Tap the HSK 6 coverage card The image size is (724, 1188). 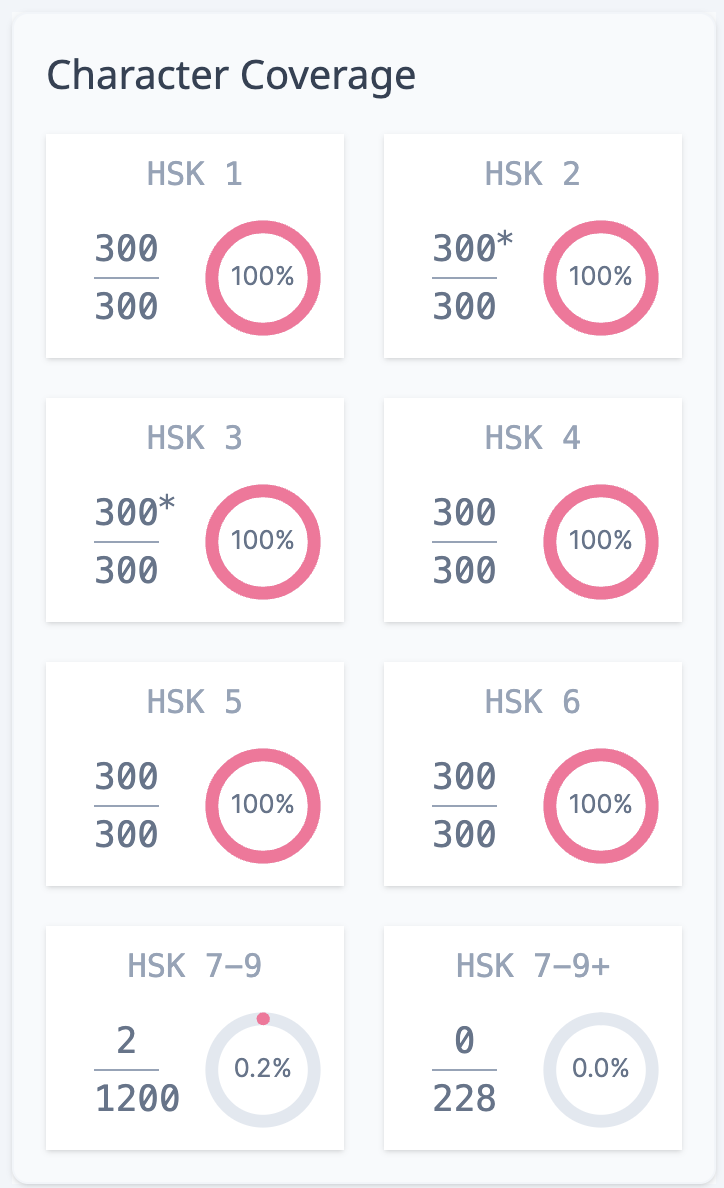tap(532, 774)
